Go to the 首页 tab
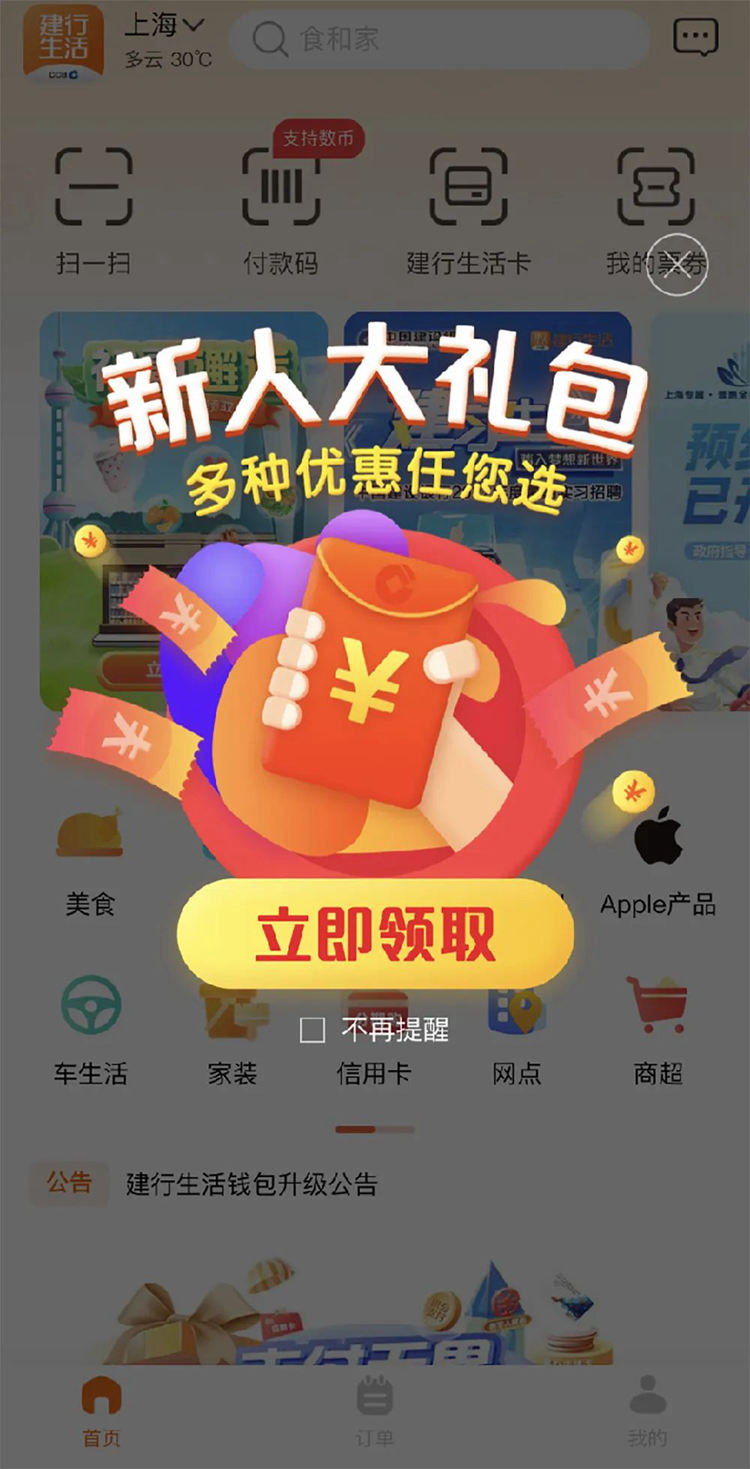 101,1411
